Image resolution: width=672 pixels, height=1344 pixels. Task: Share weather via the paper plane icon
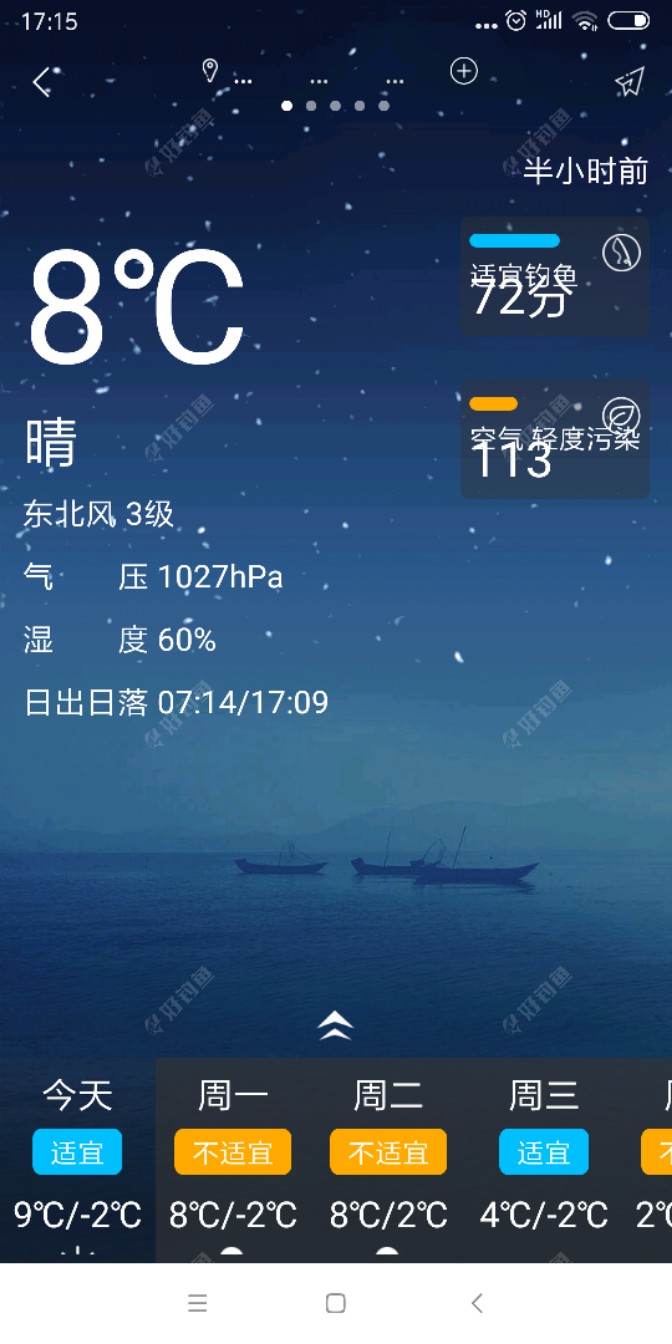[629, 82]
